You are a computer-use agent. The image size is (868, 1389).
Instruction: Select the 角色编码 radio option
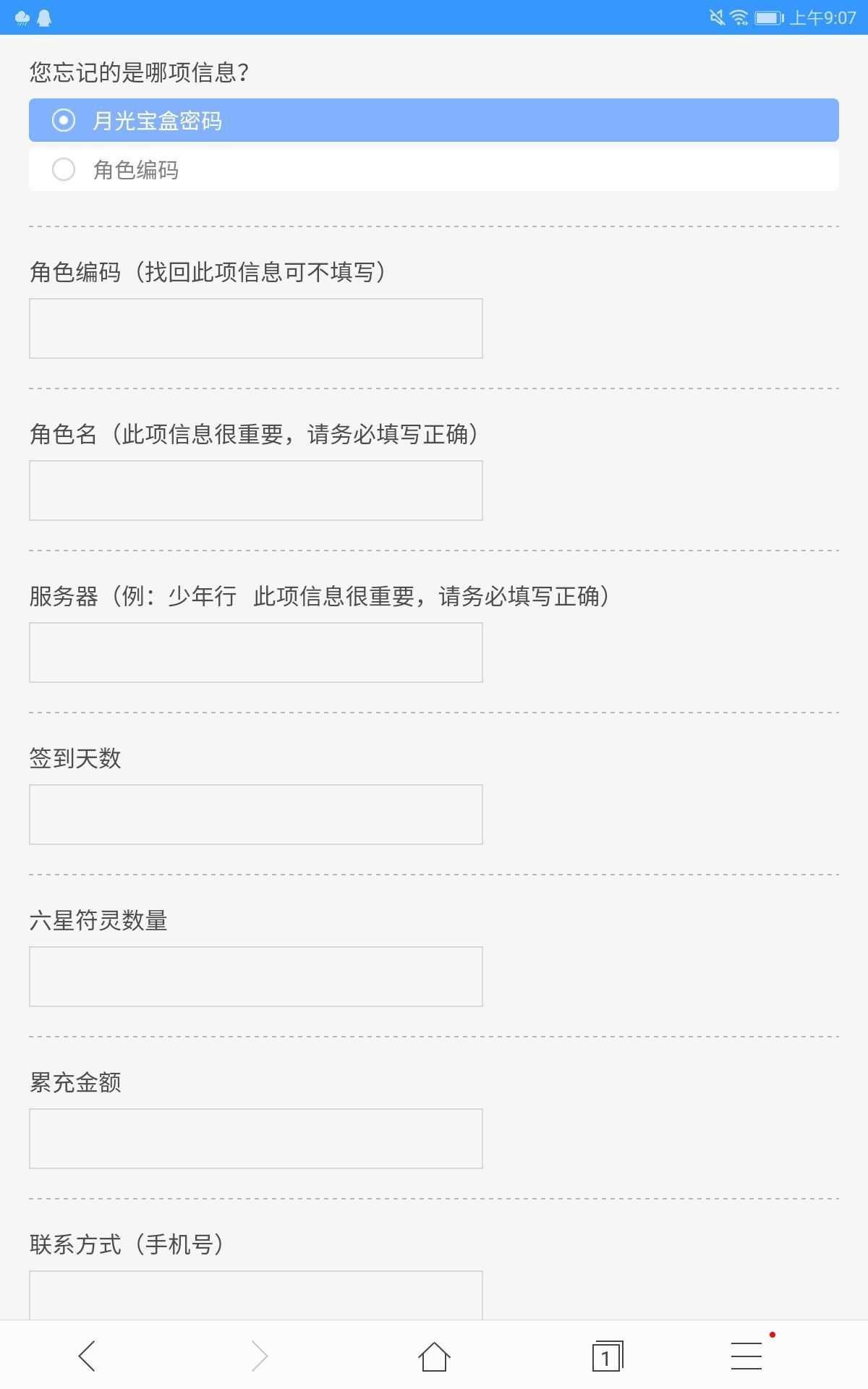[x=64, y=169]
